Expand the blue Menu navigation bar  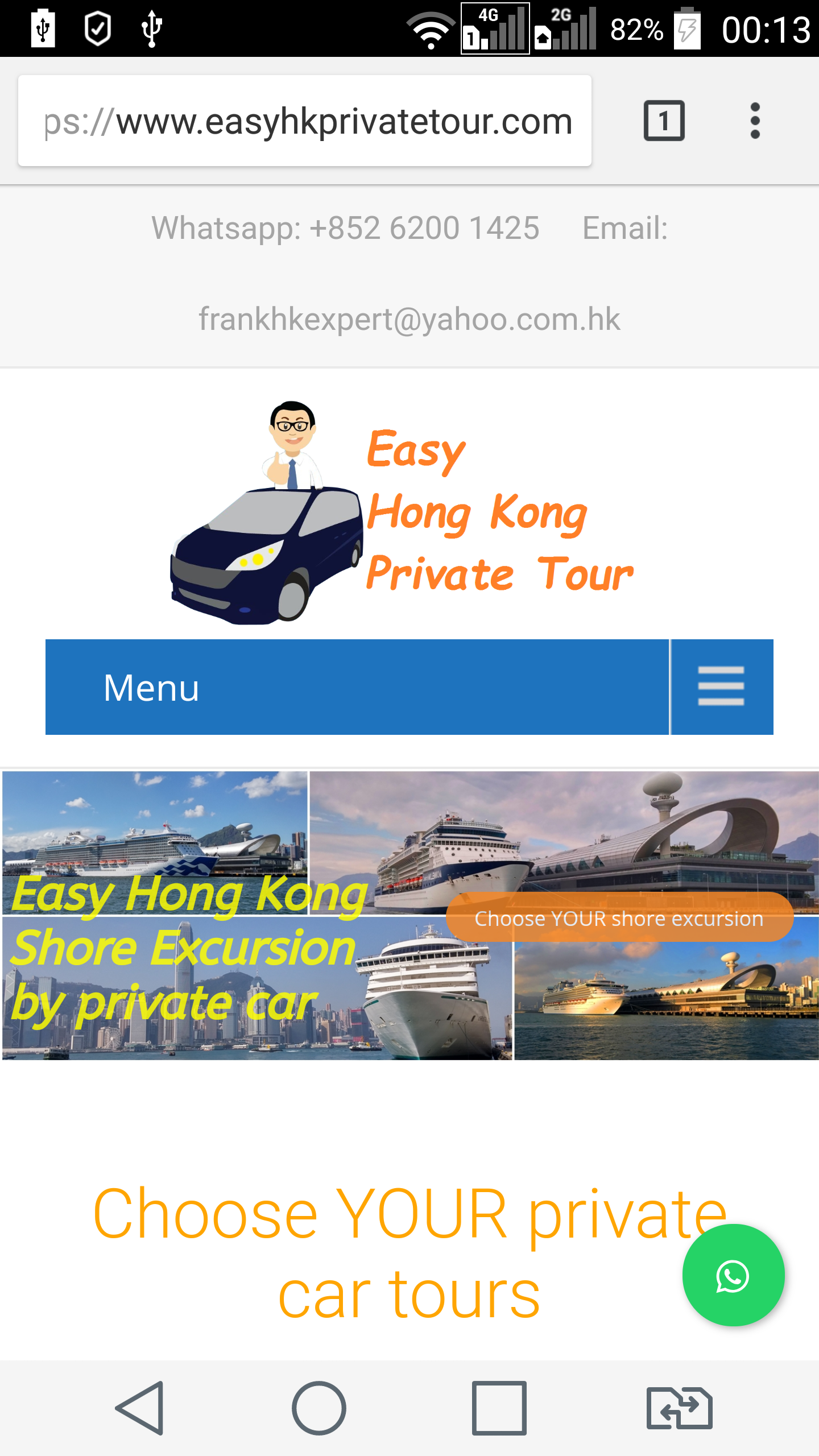point(409,687)
